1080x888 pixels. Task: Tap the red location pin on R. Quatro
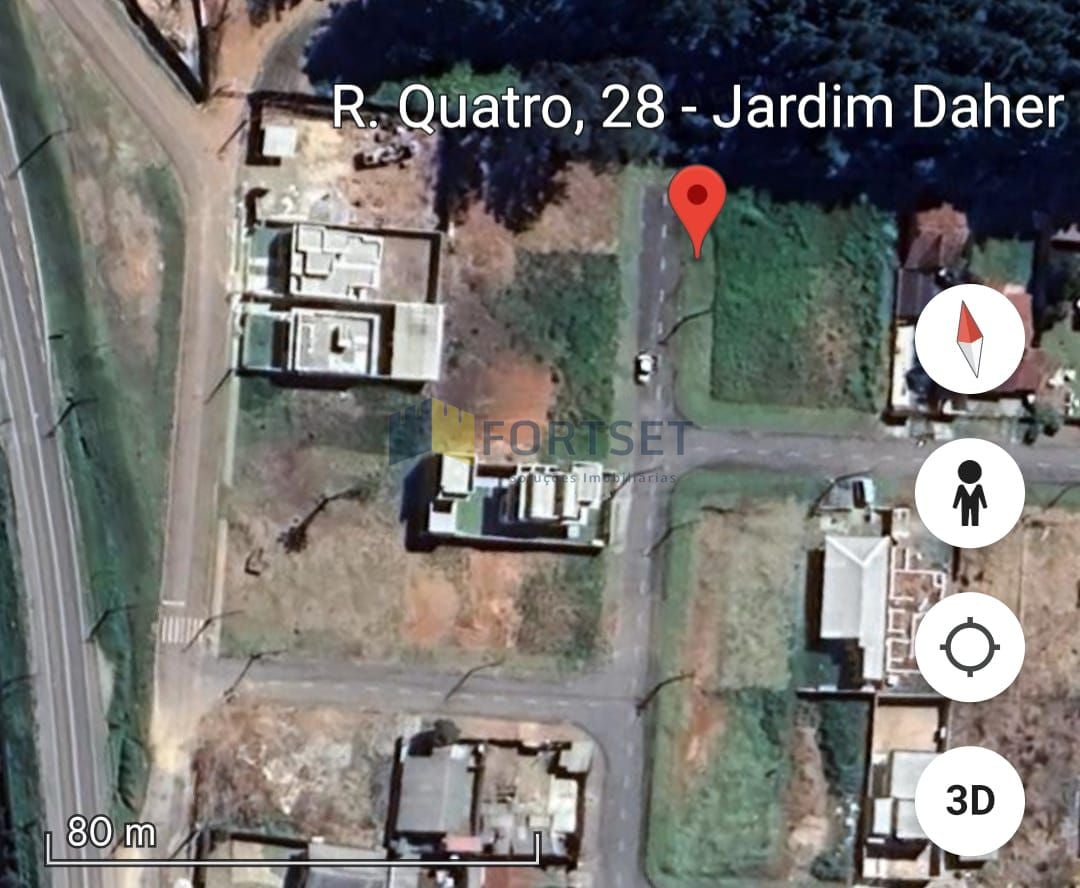click(x=697, y=200)
